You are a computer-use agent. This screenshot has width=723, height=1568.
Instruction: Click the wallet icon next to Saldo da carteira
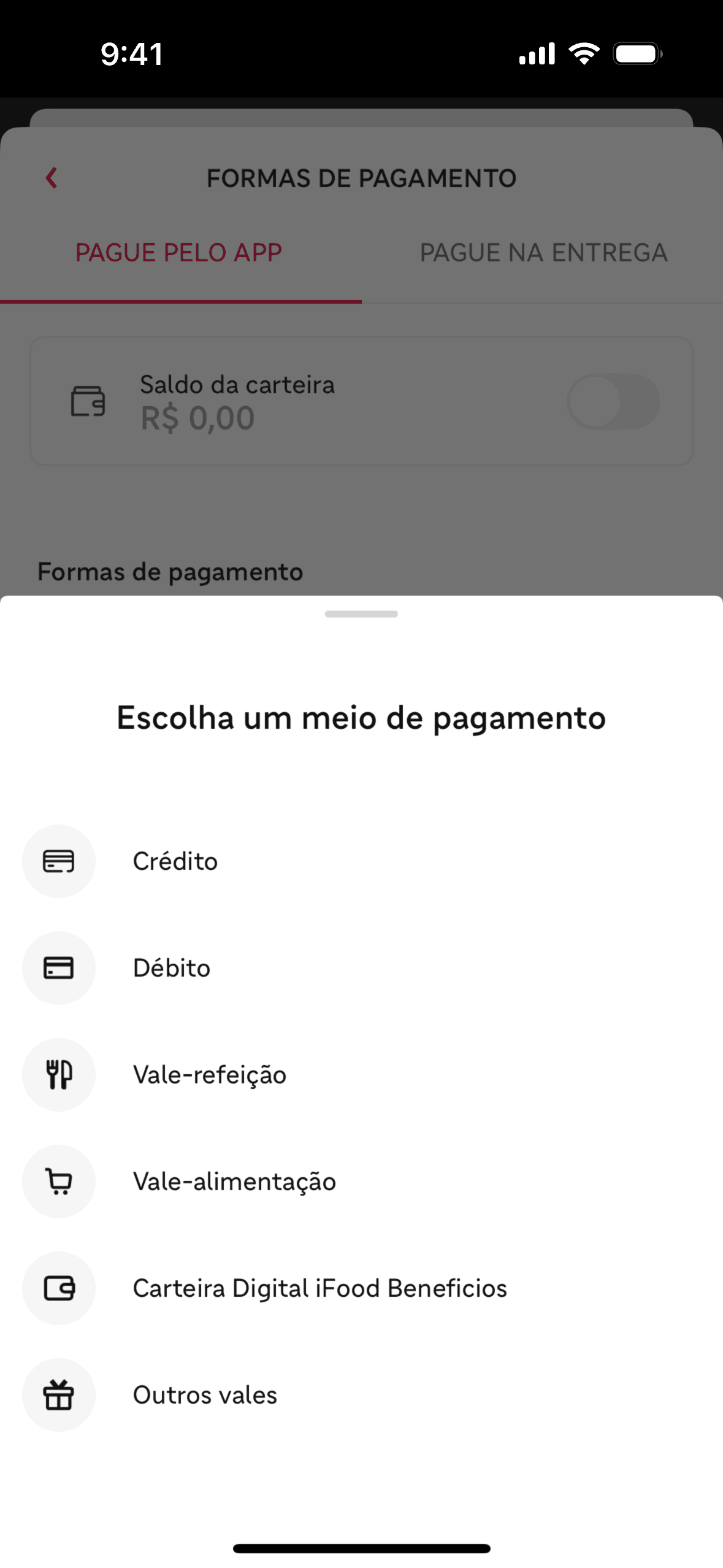point(88,401)
